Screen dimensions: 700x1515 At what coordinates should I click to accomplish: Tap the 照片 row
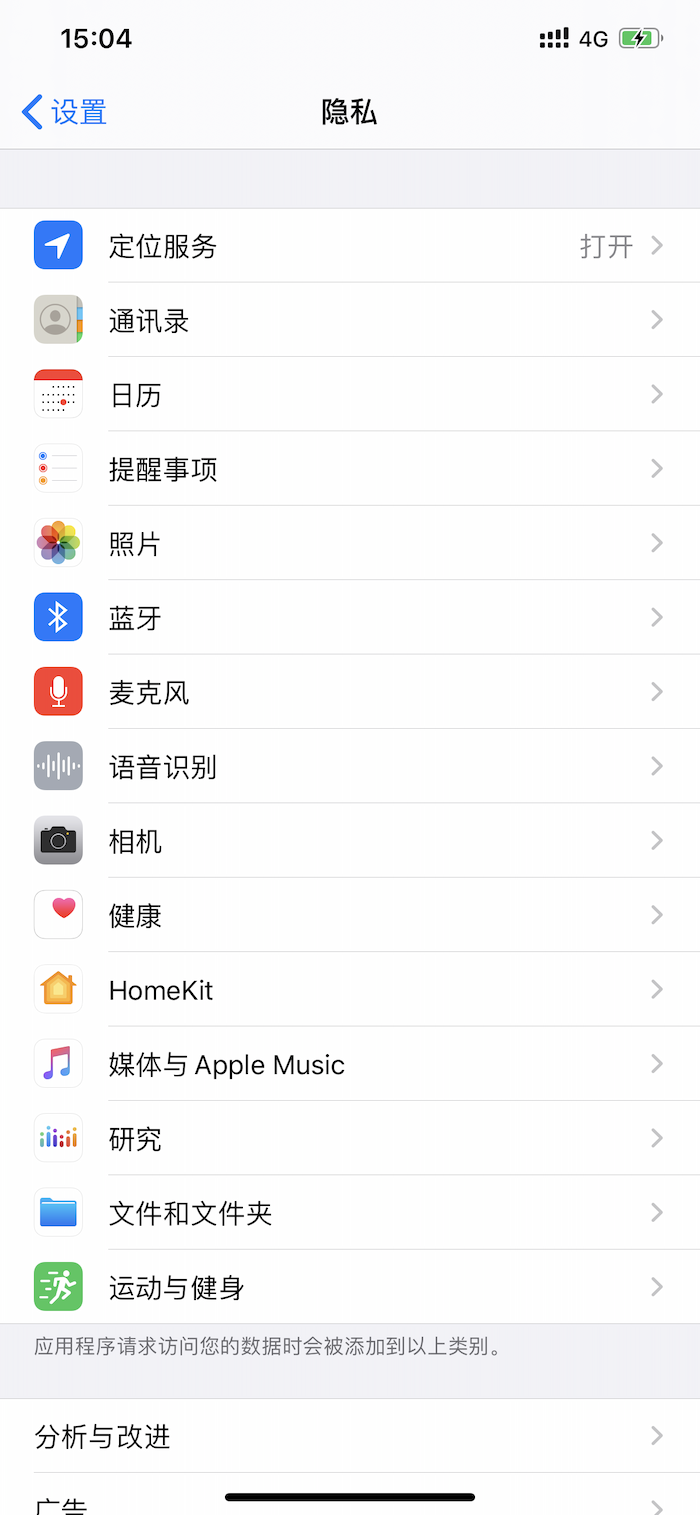[x=350, y=543]
